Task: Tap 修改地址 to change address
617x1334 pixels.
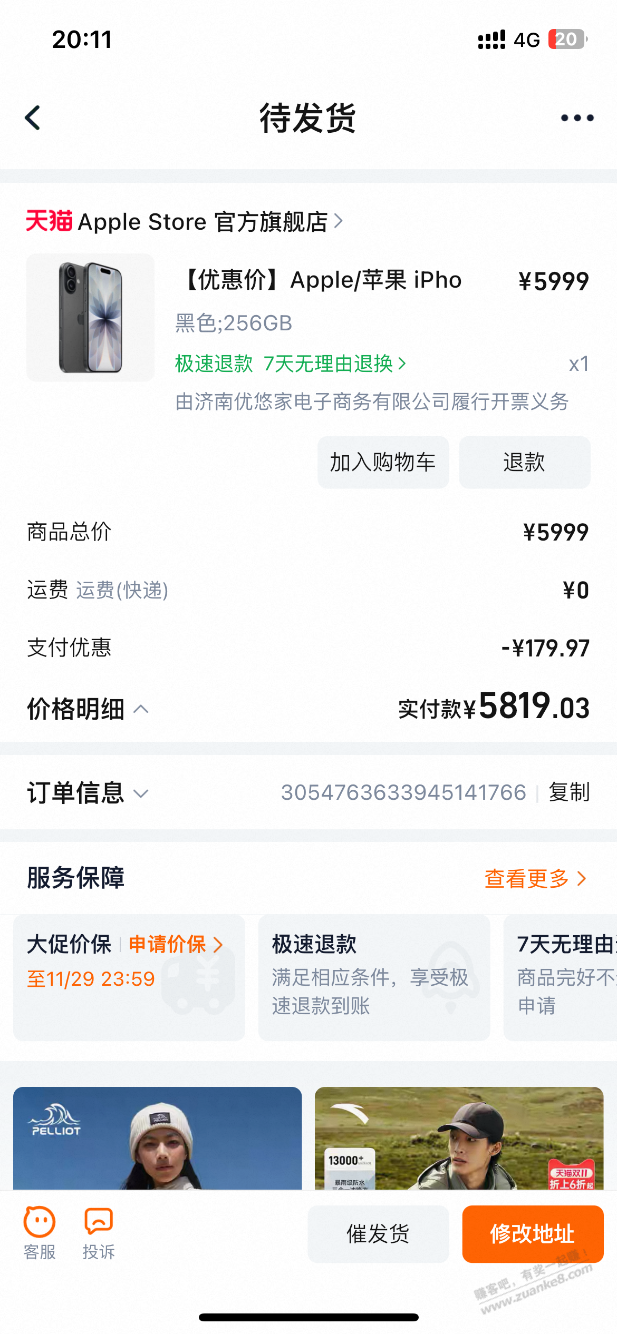Action: point(532,1234)
